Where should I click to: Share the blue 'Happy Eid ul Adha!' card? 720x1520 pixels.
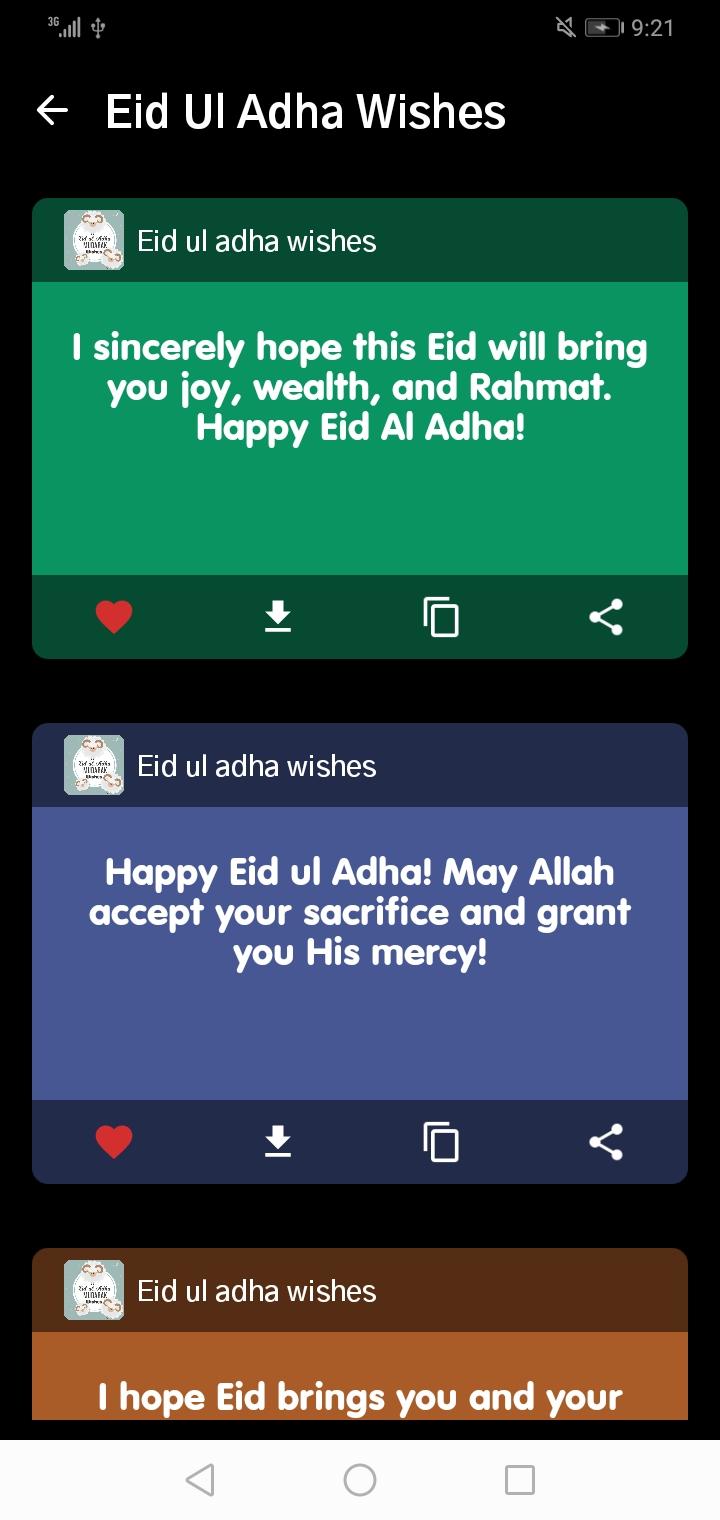tap(606, 1142)
